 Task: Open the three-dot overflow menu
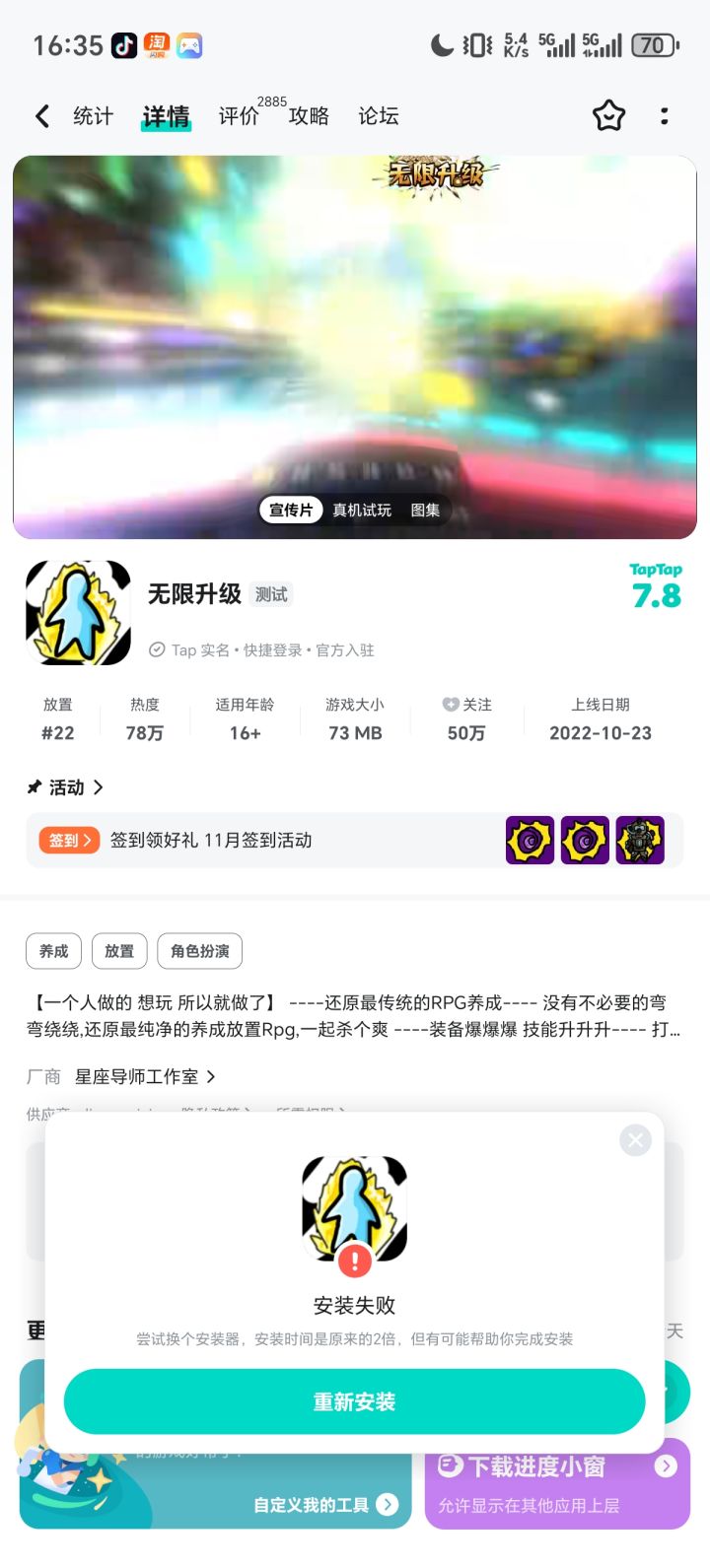665,115
